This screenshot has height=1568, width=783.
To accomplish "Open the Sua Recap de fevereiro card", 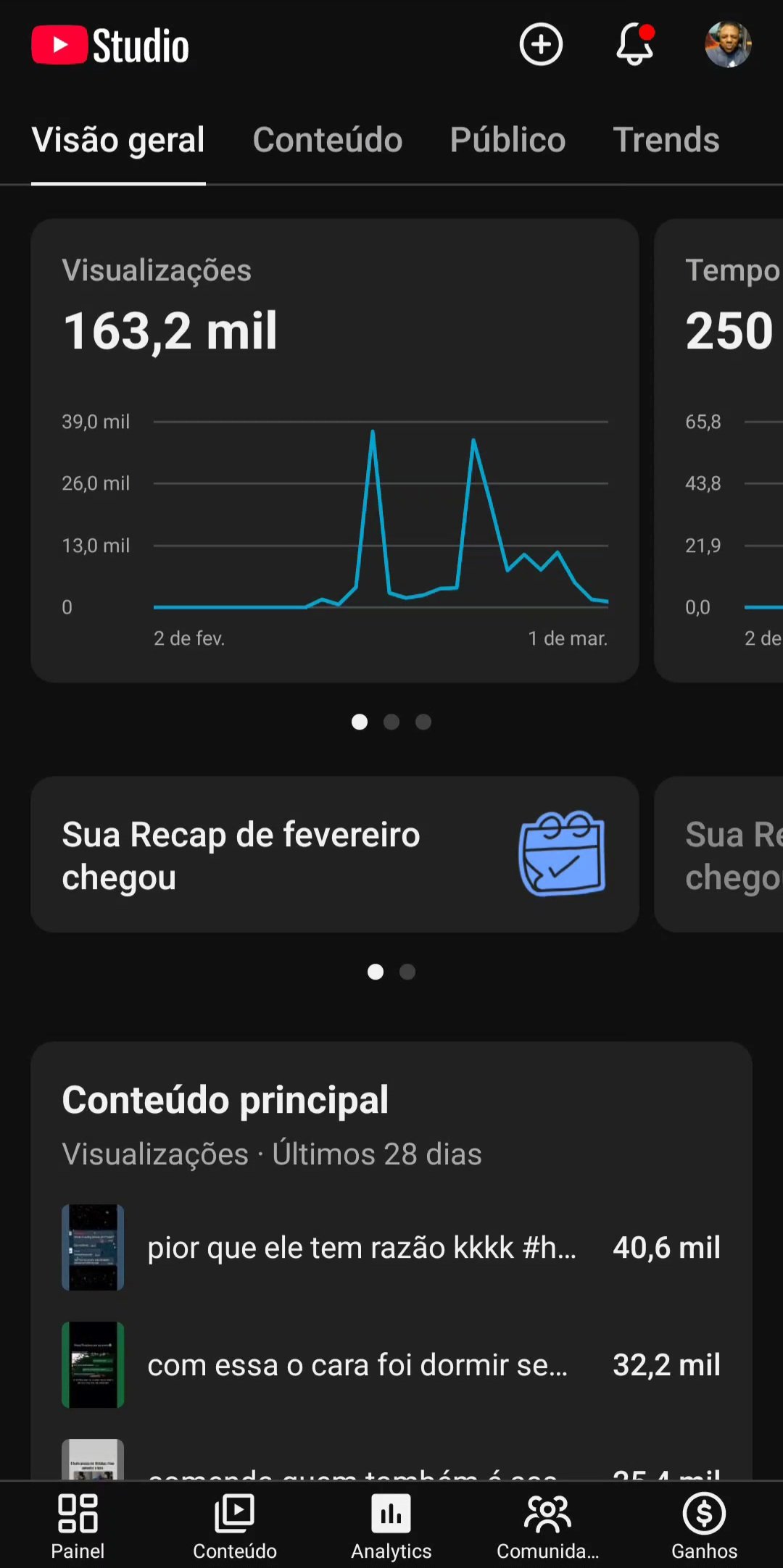I will coord(334,854).
